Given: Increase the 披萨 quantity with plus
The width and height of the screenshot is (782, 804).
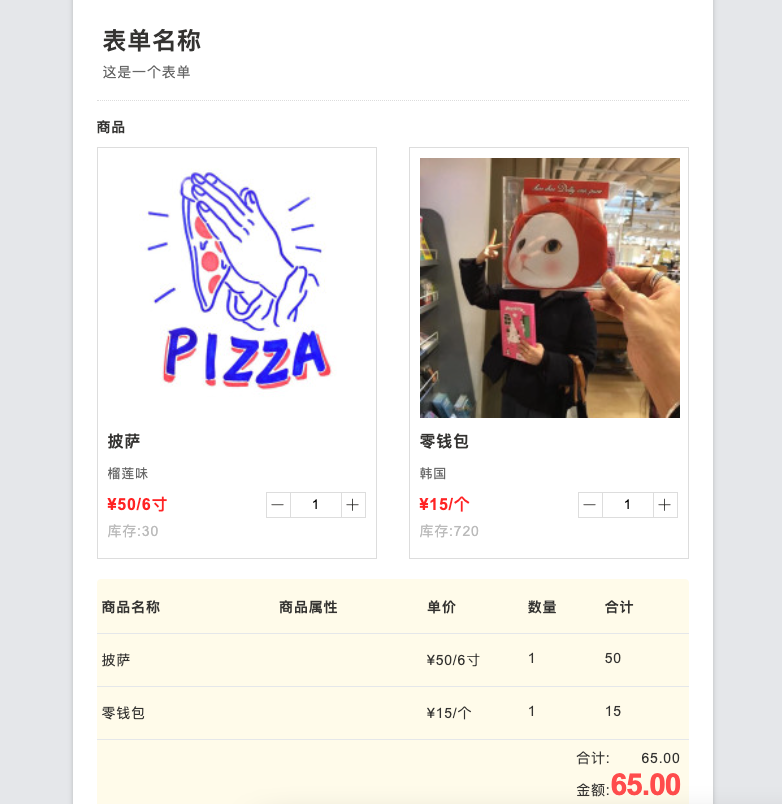Looking at the screenshot, I should [x=353, y=505].
